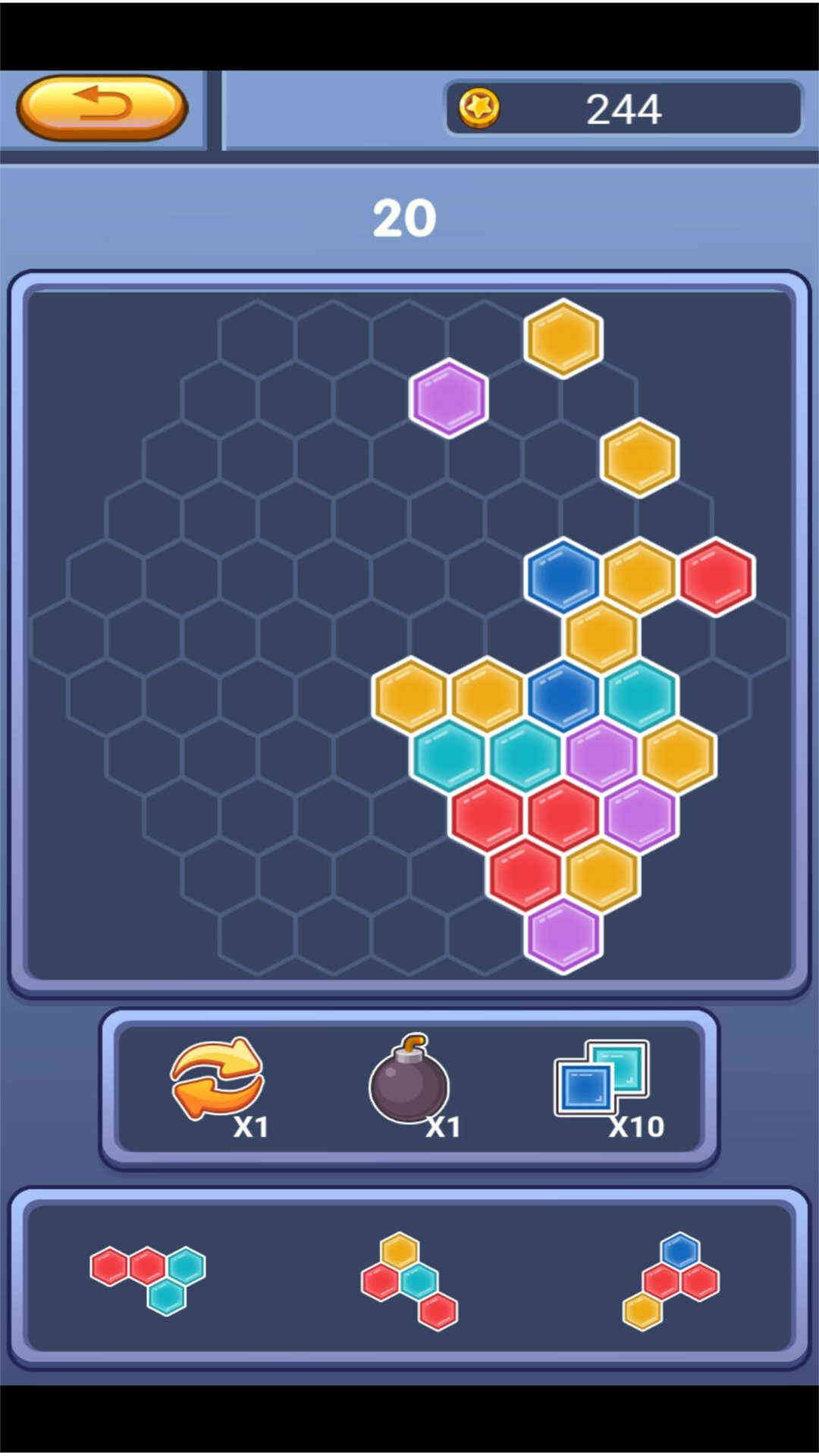Select the piece with blue top hexagon

[x=671, y=1280]
